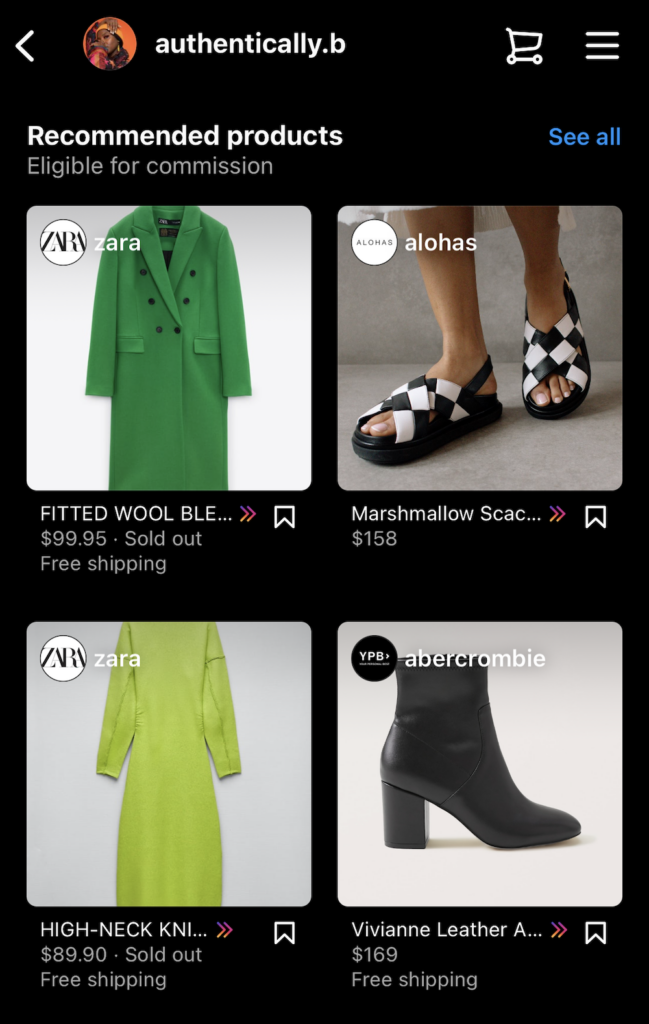
Task: Open authentically.b profile avatar
Action: pos(109,44)
